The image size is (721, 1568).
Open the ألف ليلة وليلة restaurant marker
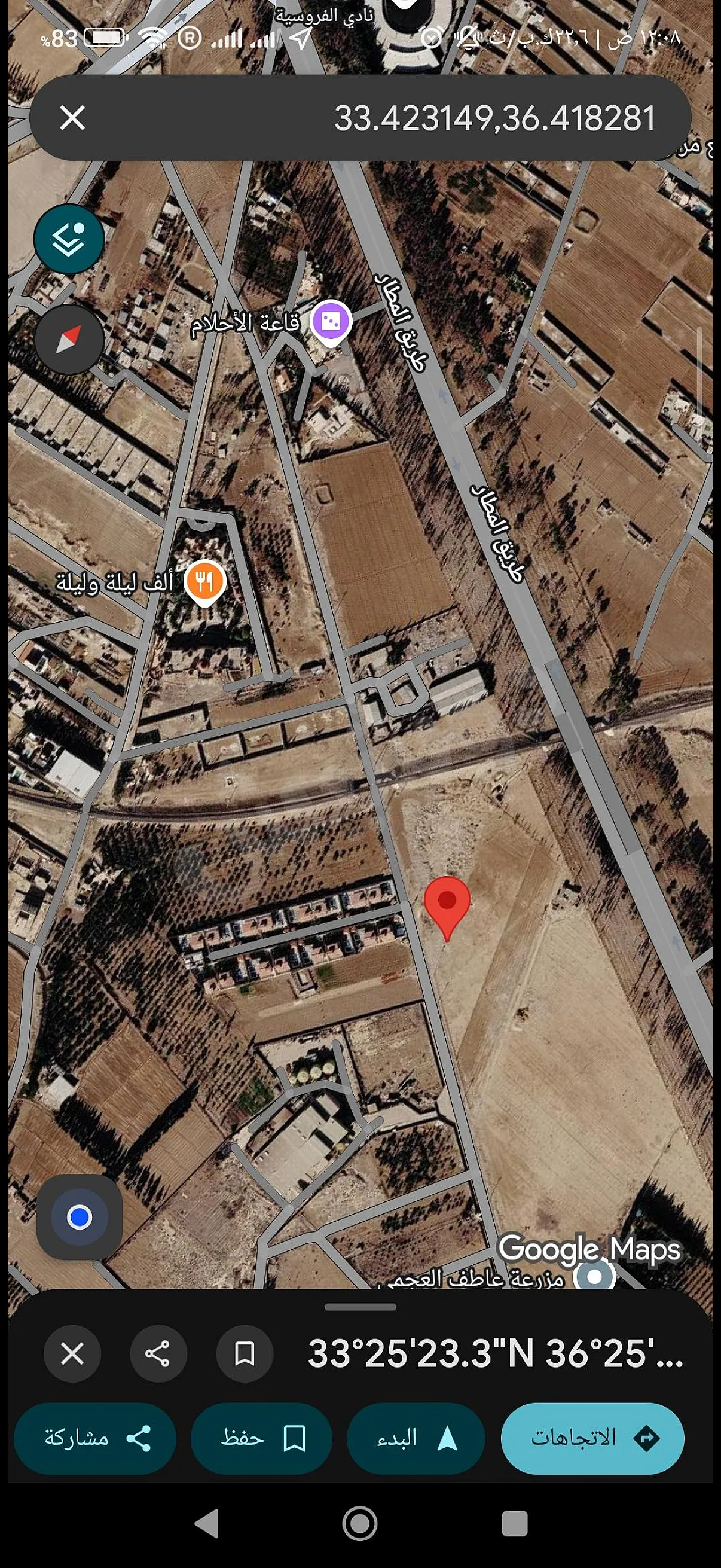point(204,582)
